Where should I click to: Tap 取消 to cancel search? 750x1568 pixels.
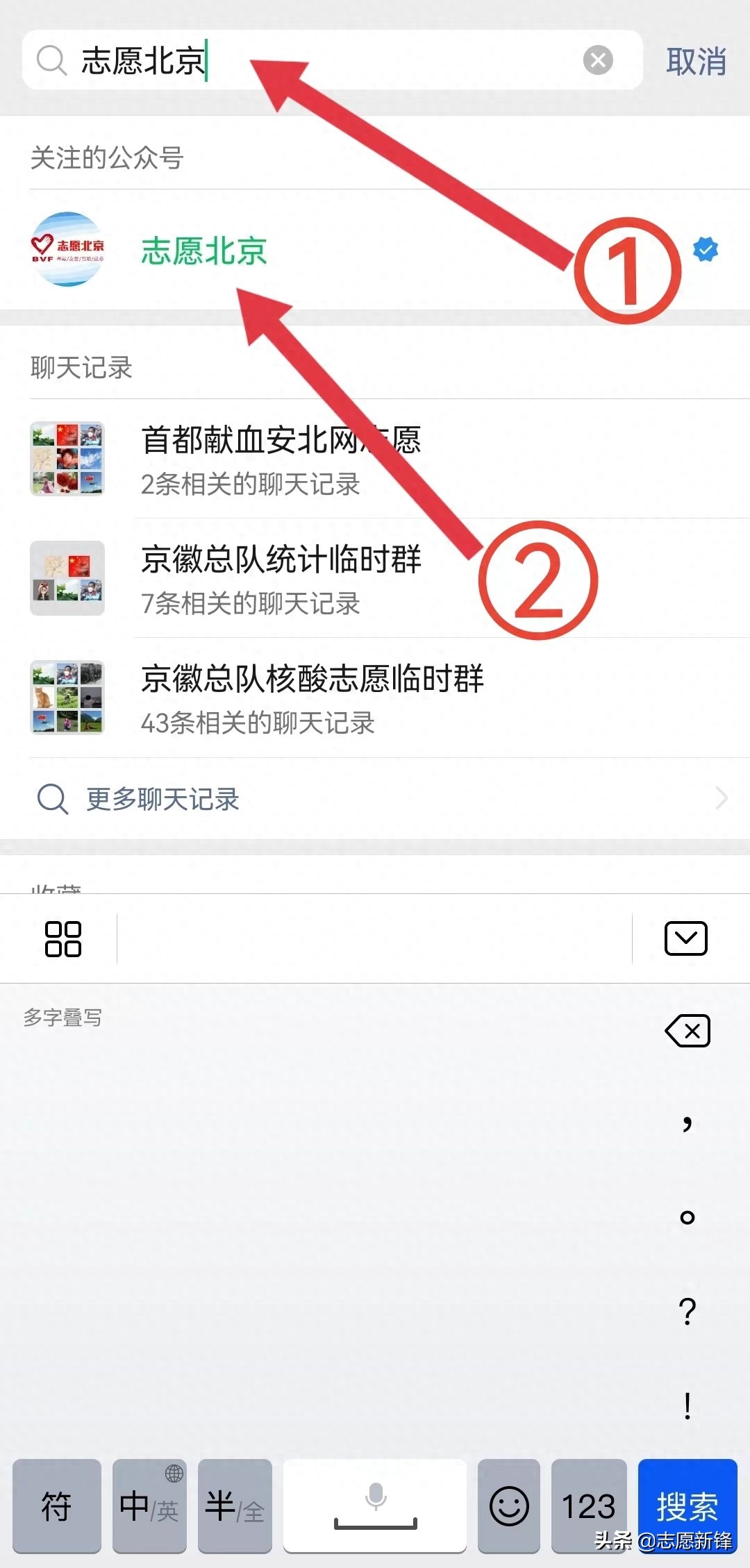coord(696,61)
